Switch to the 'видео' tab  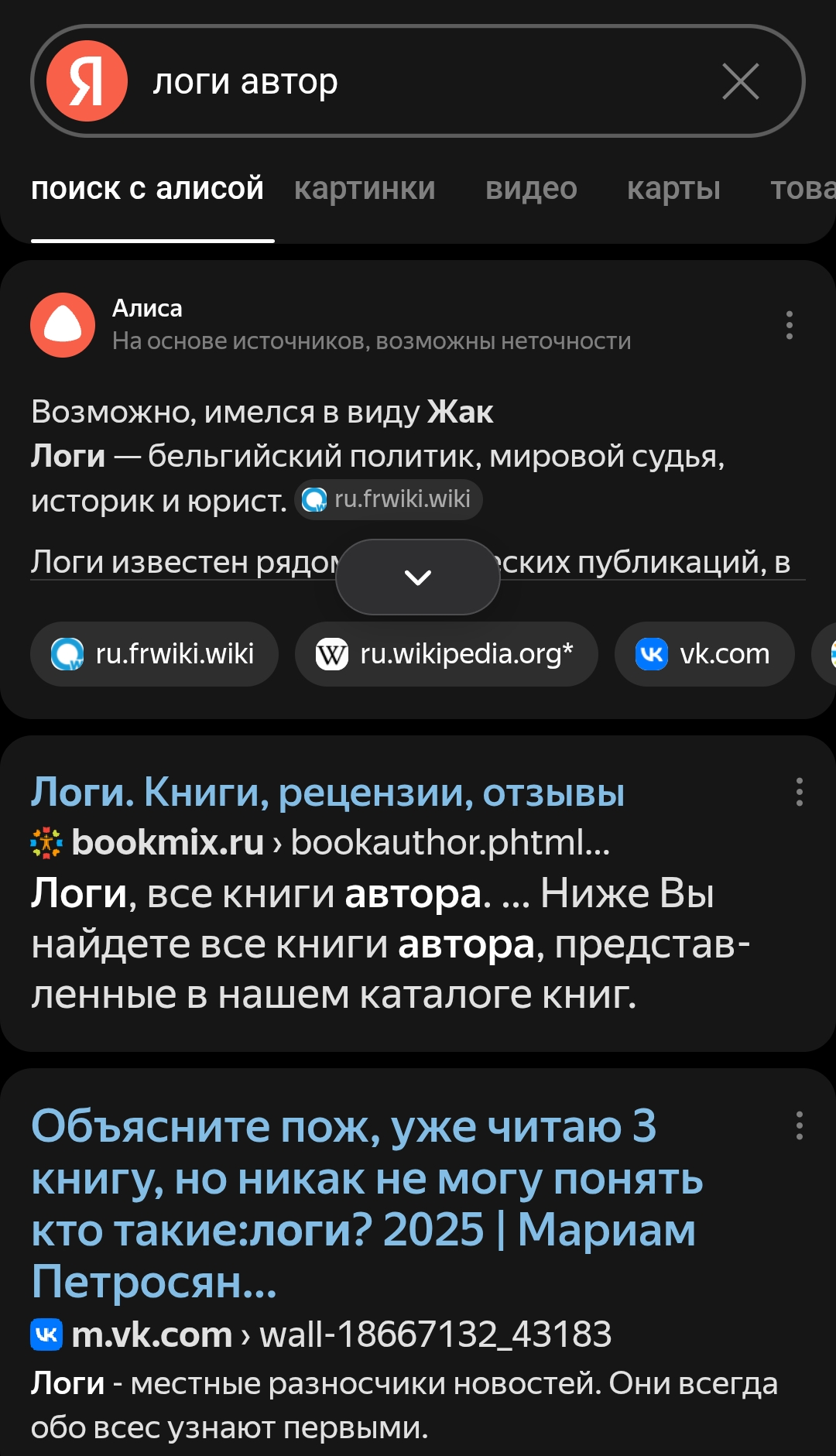pyautogui.click(x=531, y=189)
